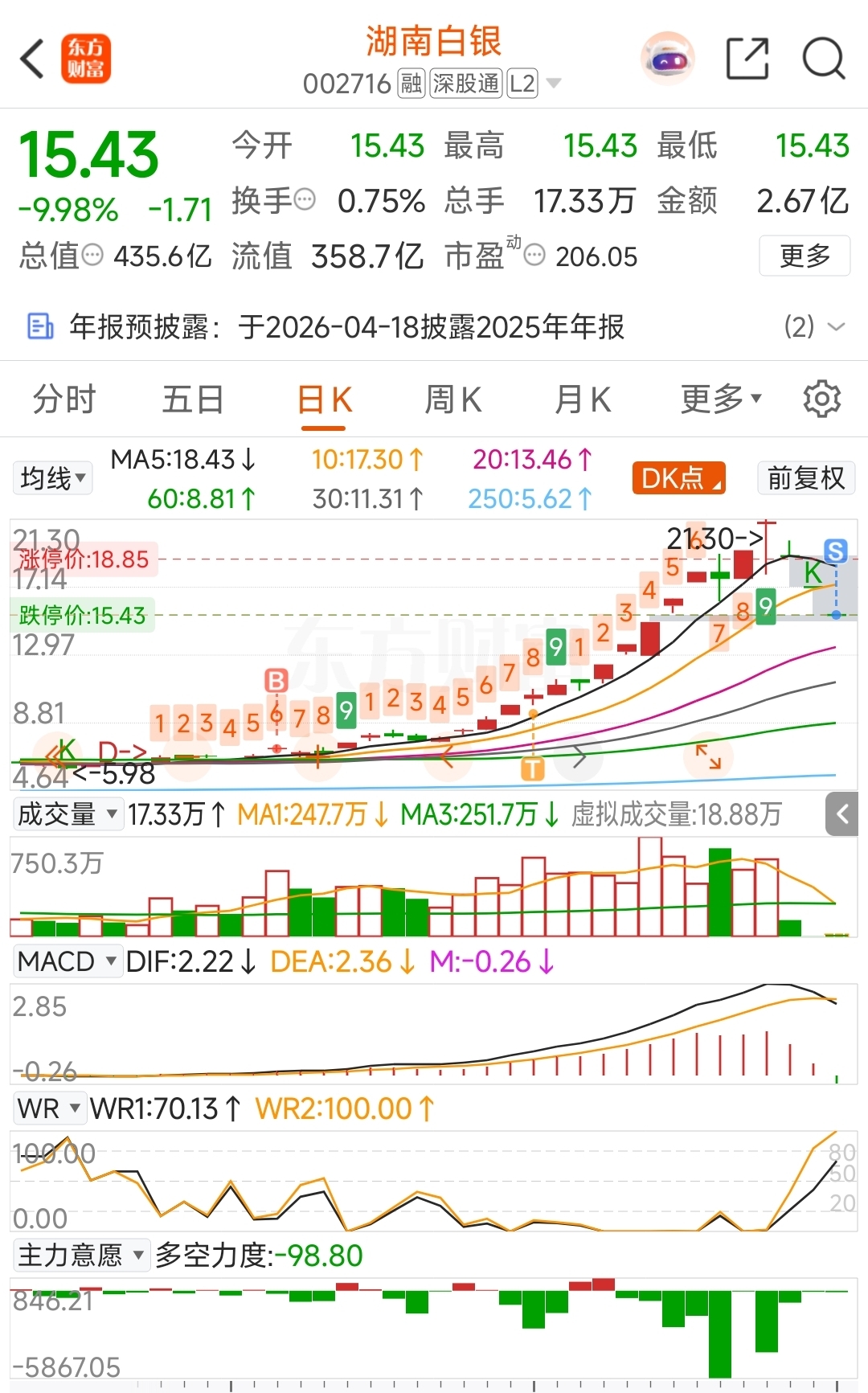Screen dimensions: 868x1393
Task: Select the 周K chart tab
Action: point(453,399)
